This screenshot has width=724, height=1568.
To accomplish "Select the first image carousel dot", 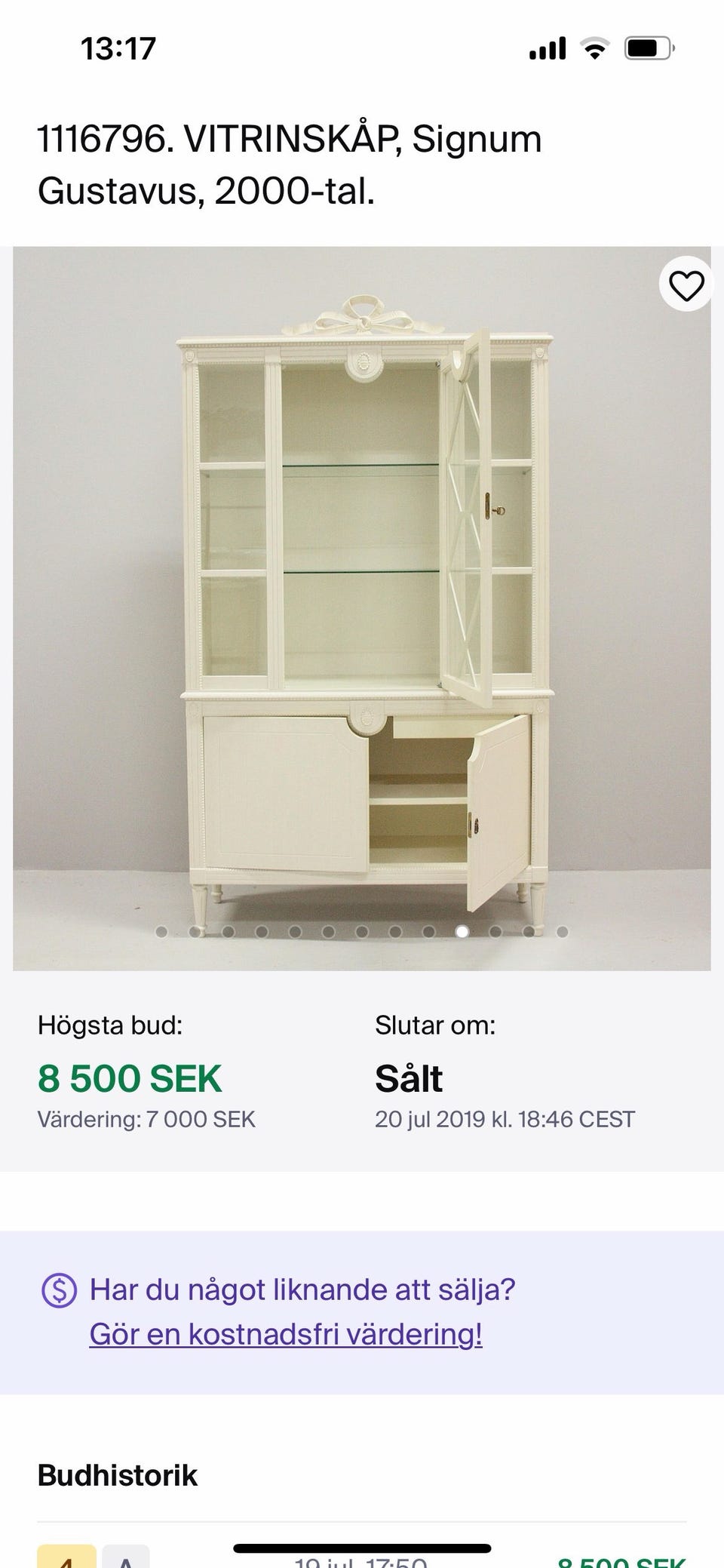I will tap(163, 932).
